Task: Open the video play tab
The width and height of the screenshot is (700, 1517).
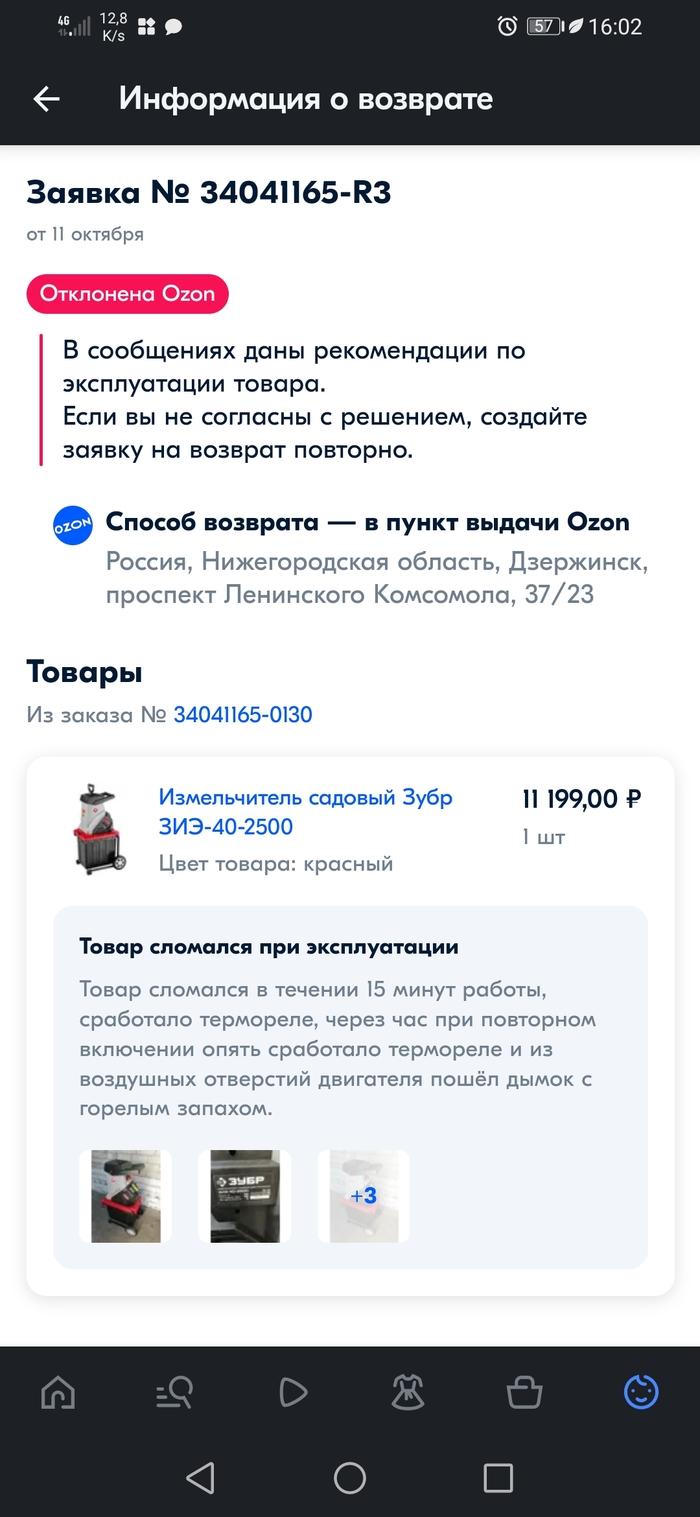Action: 291,1392
